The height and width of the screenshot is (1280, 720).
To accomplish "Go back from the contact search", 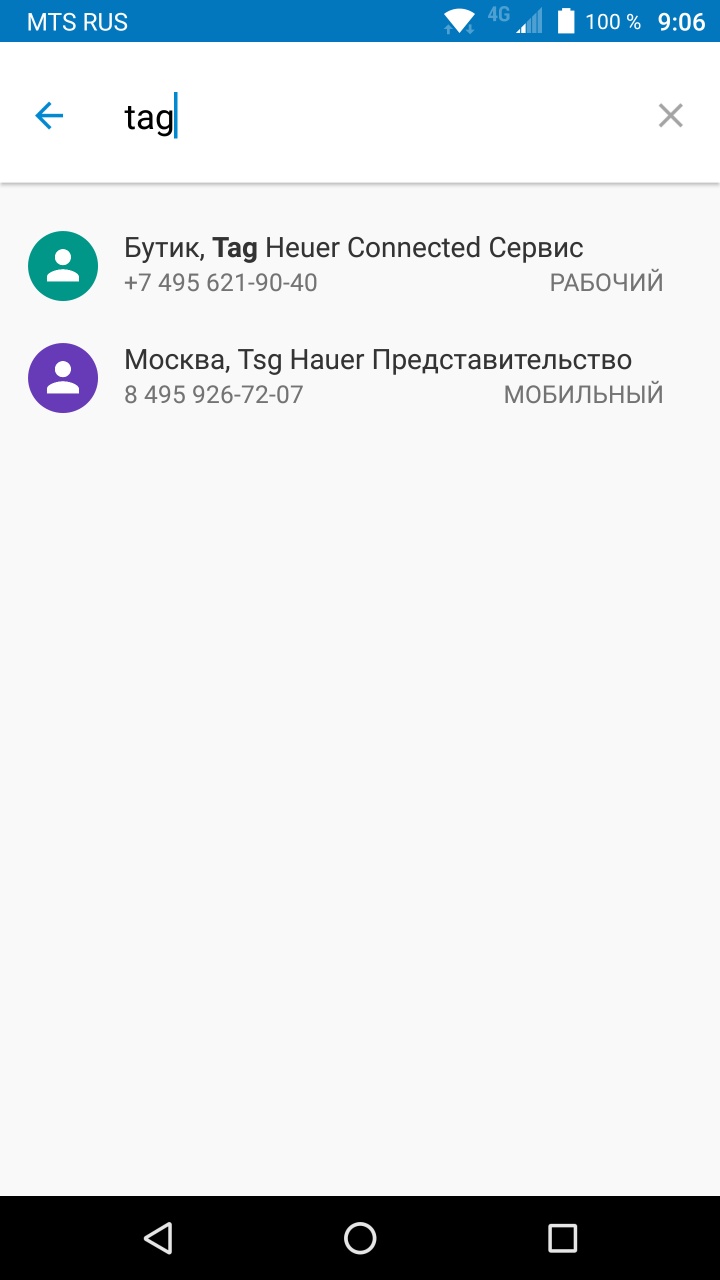I will click(x=49, y=116).
